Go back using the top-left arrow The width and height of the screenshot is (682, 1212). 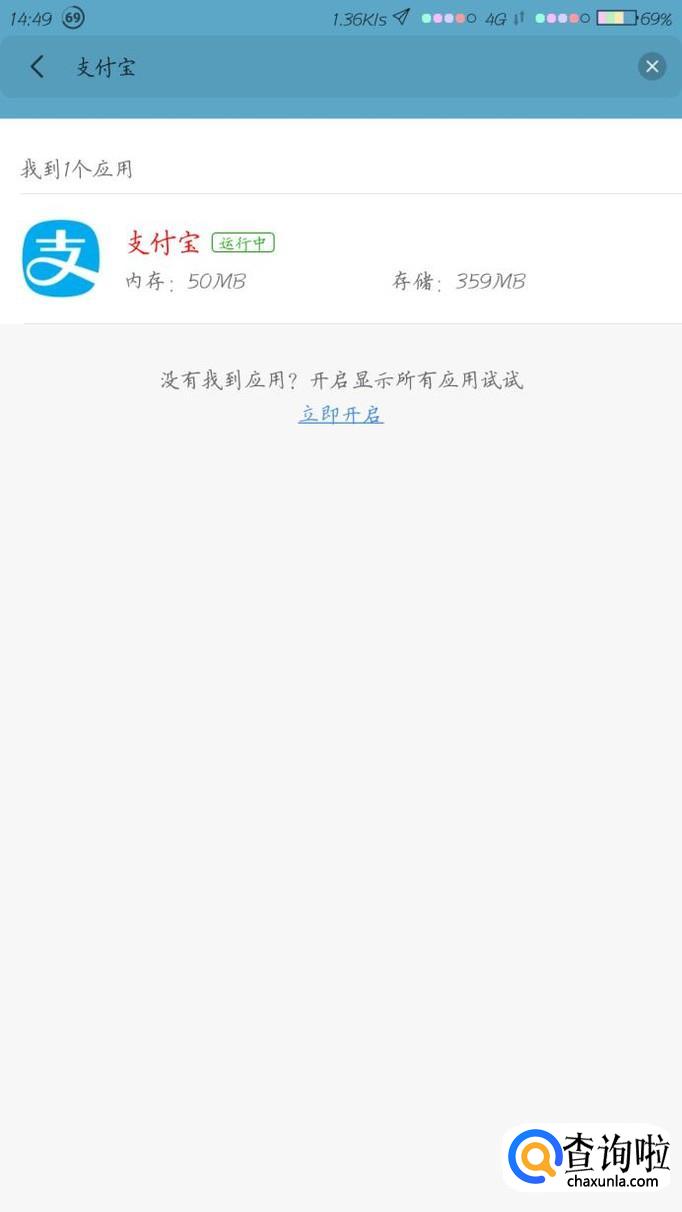click(37, 67)
